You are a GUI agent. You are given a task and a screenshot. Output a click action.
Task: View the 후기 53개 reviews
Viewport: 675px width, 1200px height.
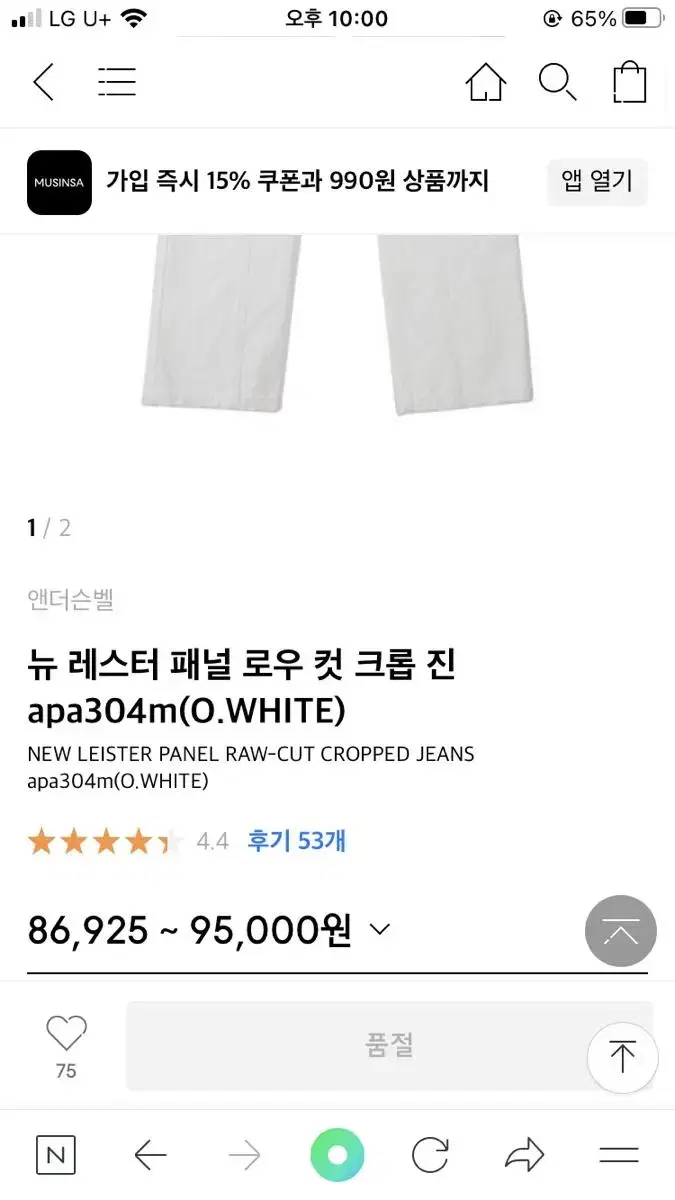296,841
